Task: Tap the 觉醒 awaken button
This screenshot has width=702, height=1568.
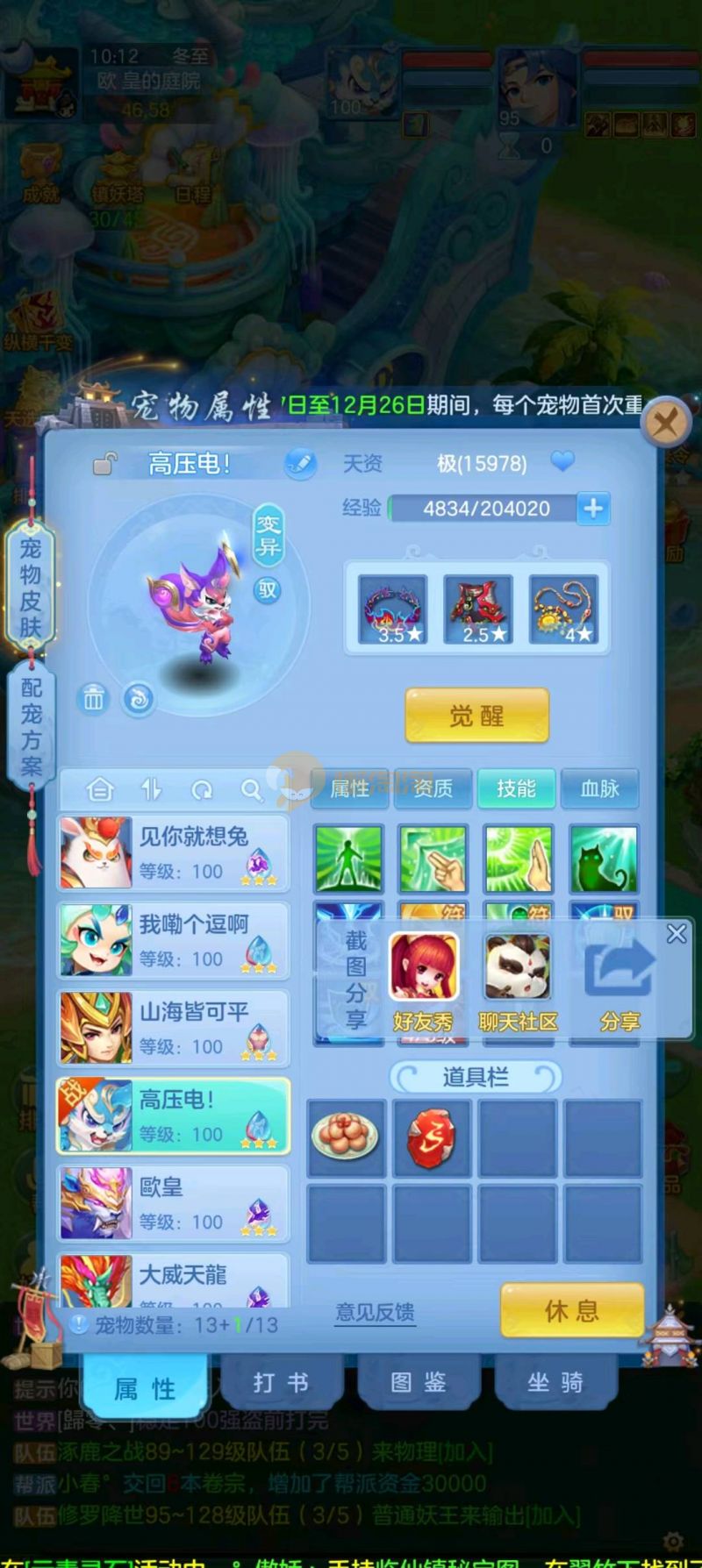Action: tap(476, 716)
